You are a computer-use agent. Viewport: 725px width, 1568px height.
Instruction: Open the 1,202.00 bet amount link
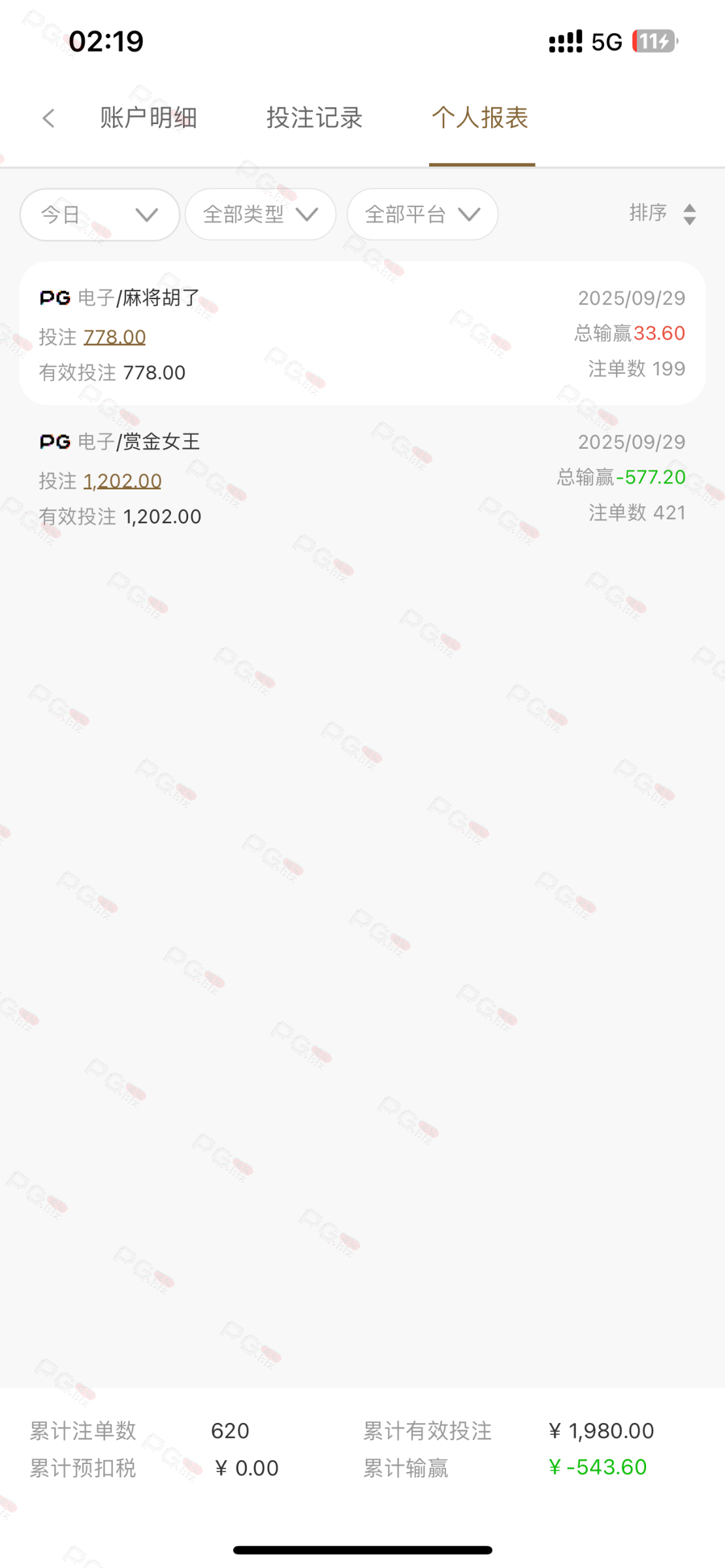(122, 481)
